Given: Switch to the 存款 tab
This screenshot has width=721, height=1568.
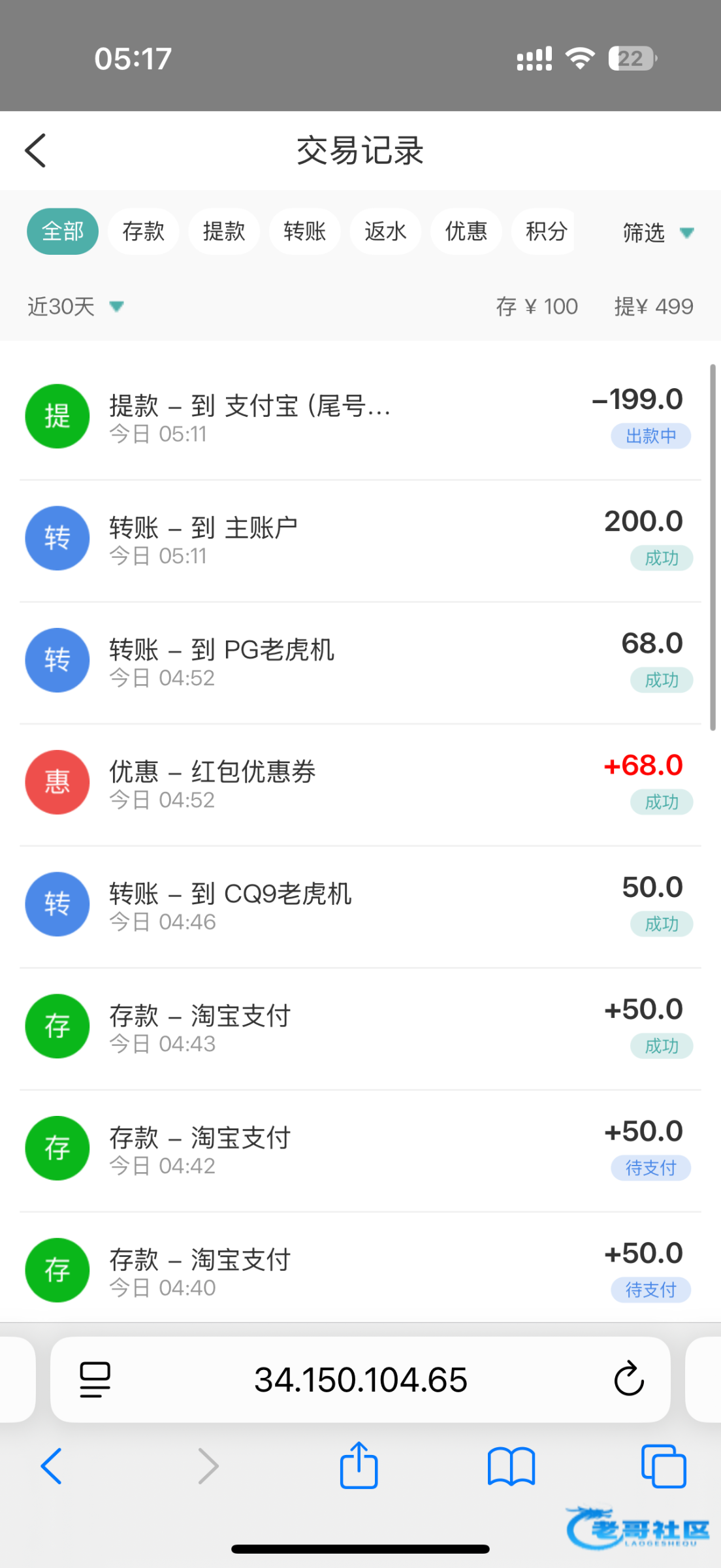Looking at the screenshot, I should click(143, 231).
